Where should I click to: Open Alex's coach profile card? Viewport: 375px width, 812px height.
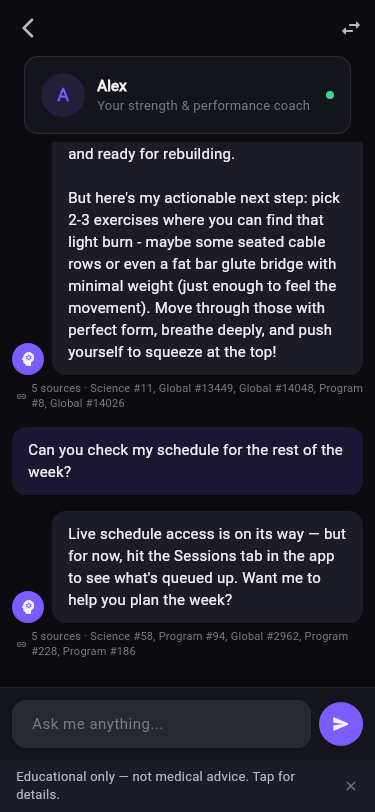click(x=188, y=95)
